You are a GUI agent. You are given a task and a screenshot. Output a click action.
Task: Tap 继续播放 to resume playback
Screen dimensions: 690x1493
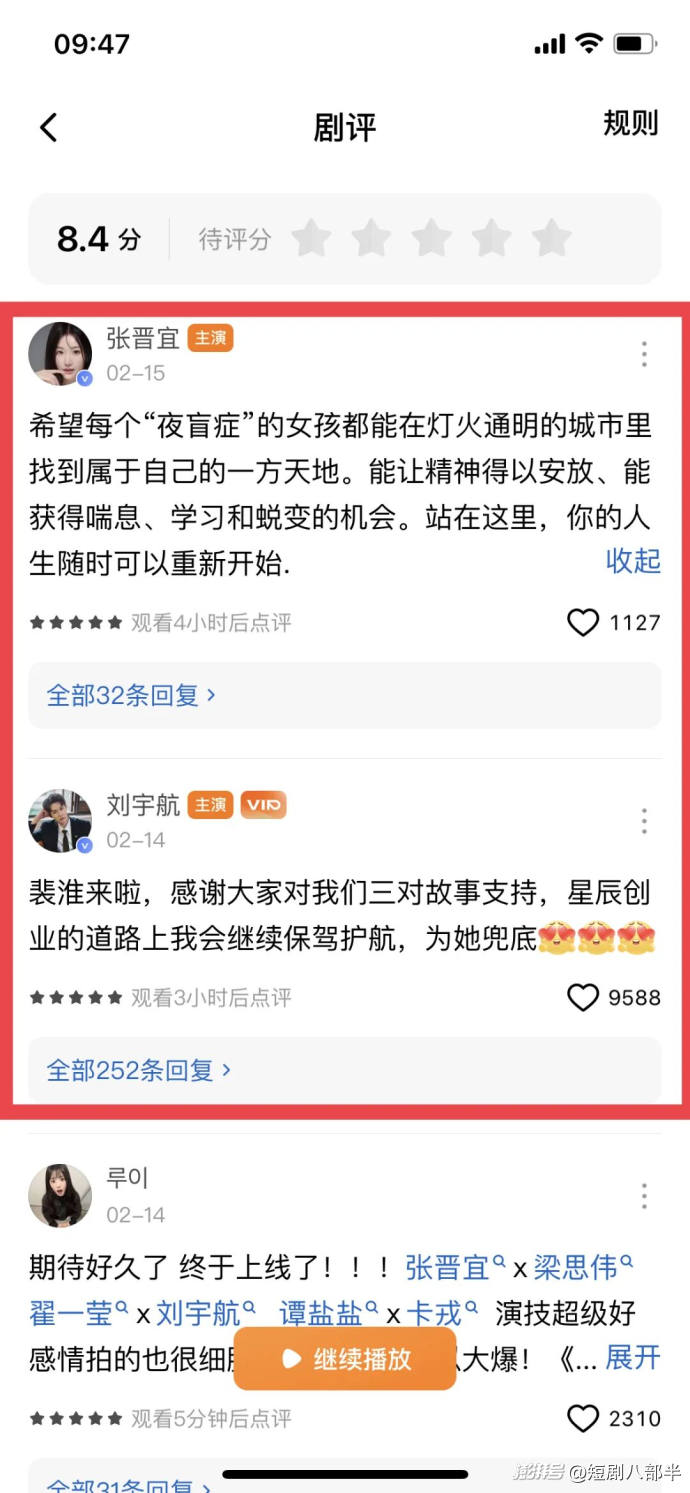tap(345, 1359)
